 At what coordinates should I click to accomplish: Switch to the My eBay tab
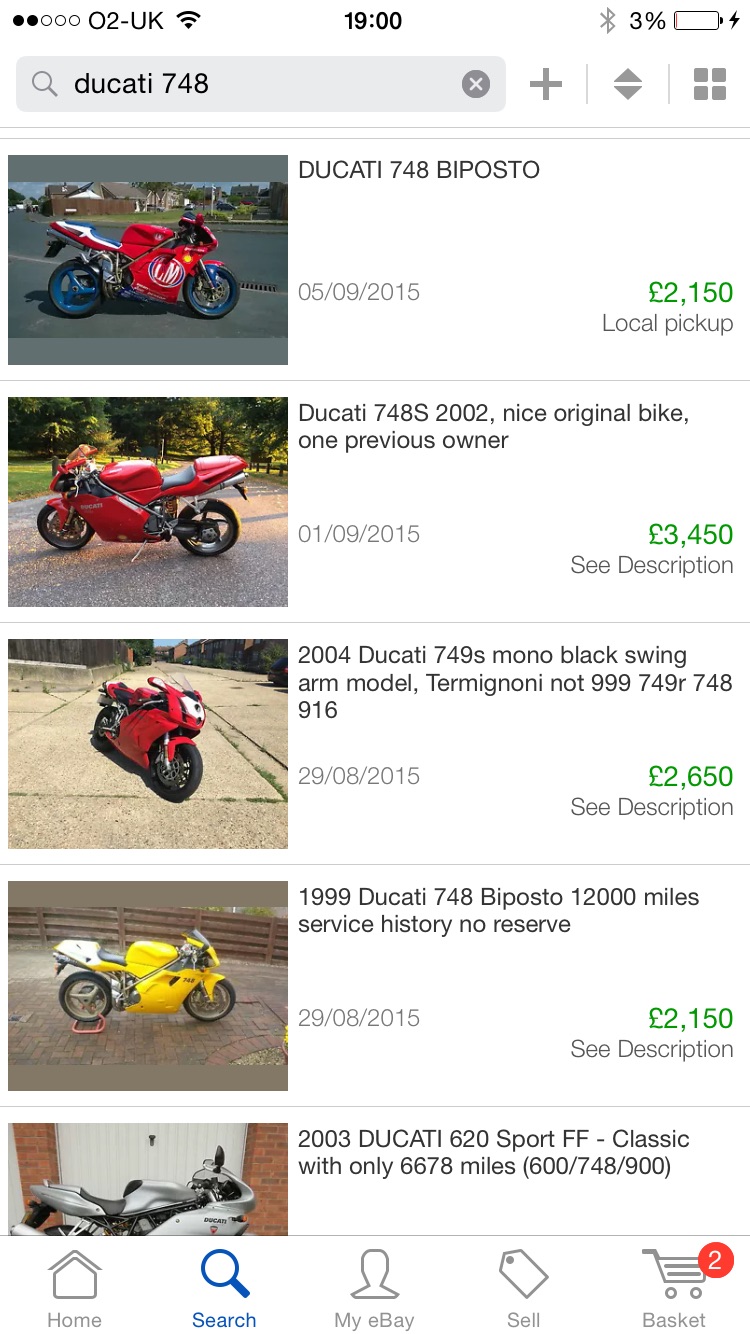[x=374, y=1288]
